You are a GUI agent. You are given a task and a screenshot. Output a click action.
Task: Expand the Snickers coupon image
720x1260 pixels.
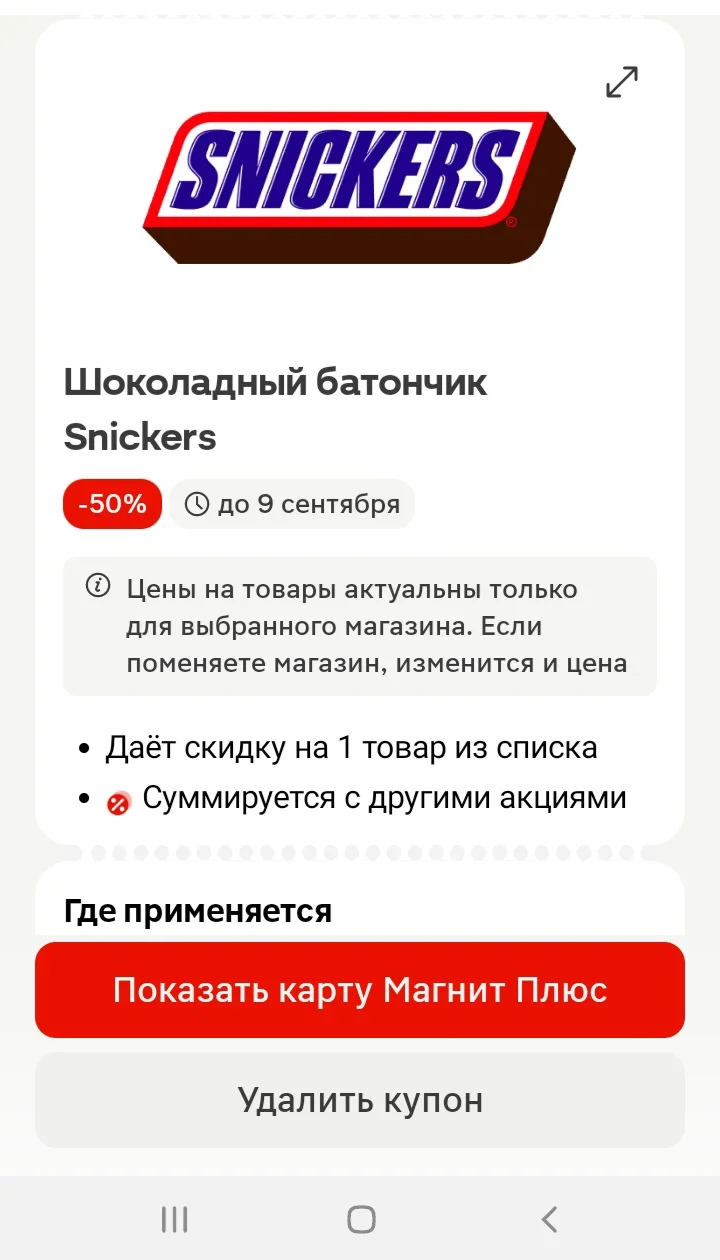[x=622, y=82]
